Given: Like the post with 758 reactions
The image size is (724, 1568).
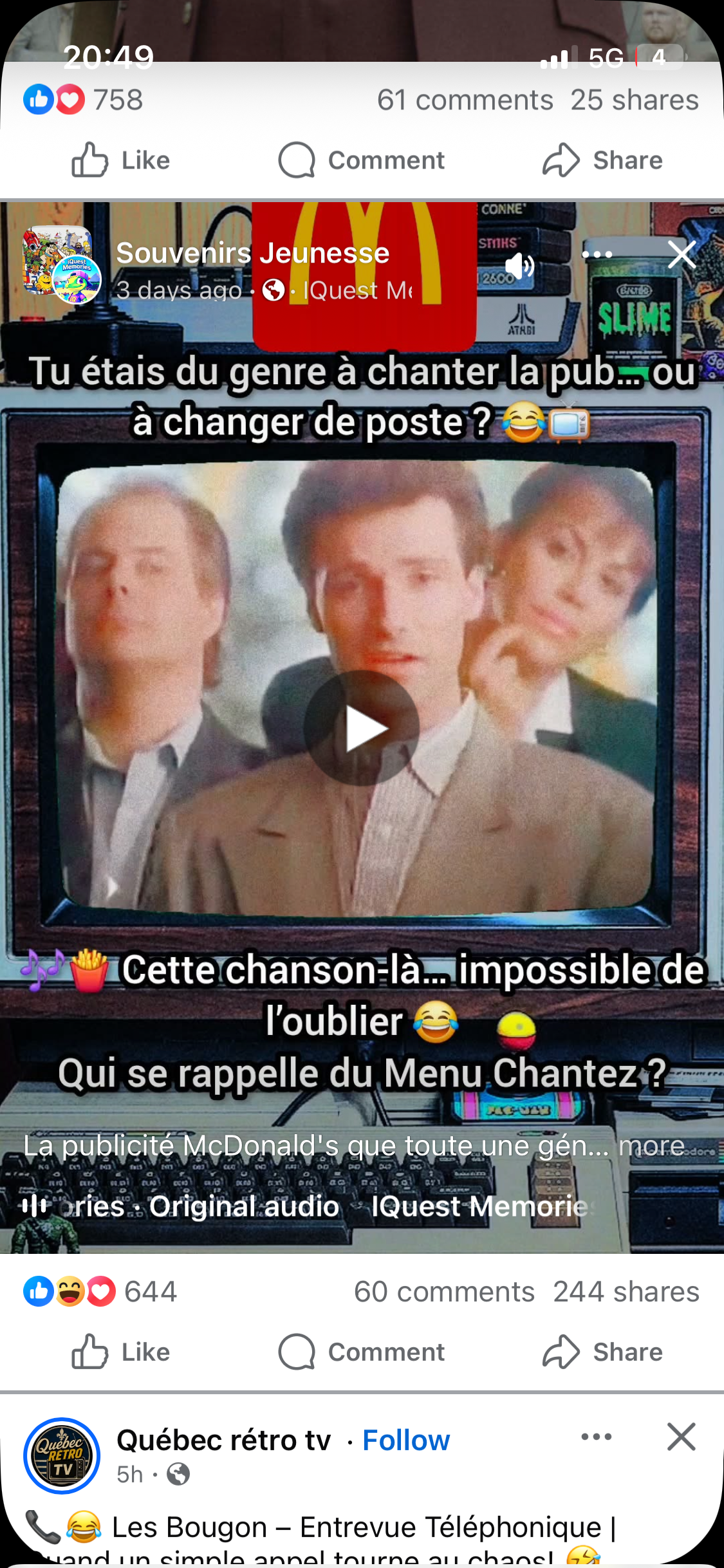Looking at the screenshot, I should [121, 160].
